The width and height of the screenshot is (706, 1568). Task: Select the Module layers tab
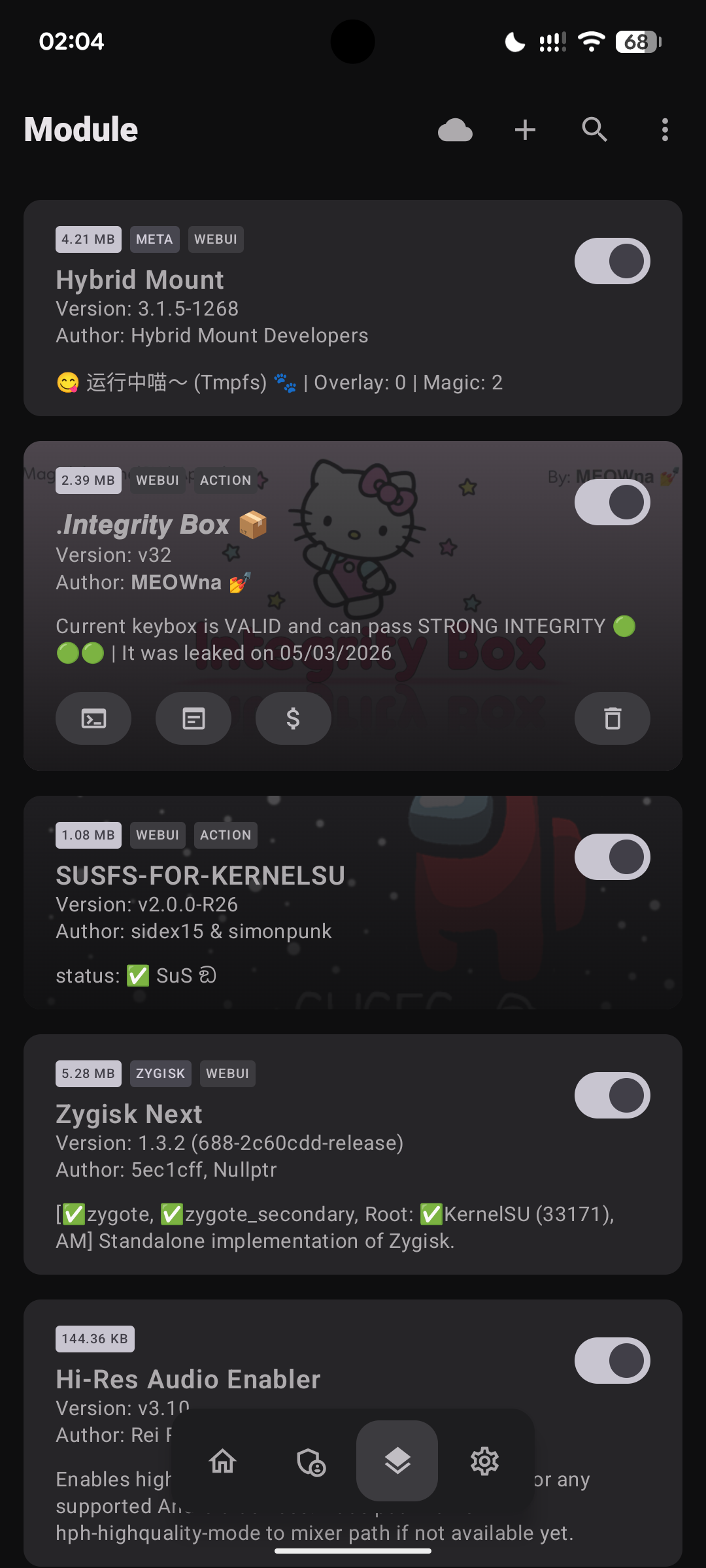tap(397, 1461)
